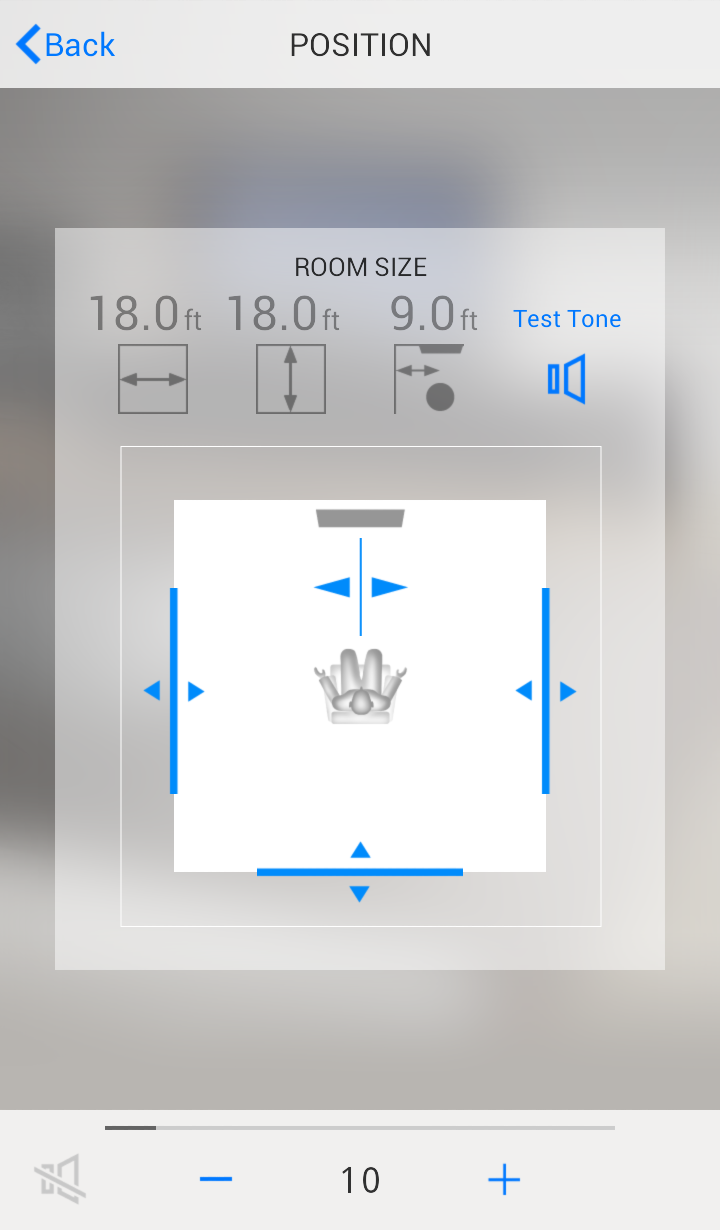The image size is (720, 1230).
Task: Go back from the Position screen
Action: coord(66,45)
